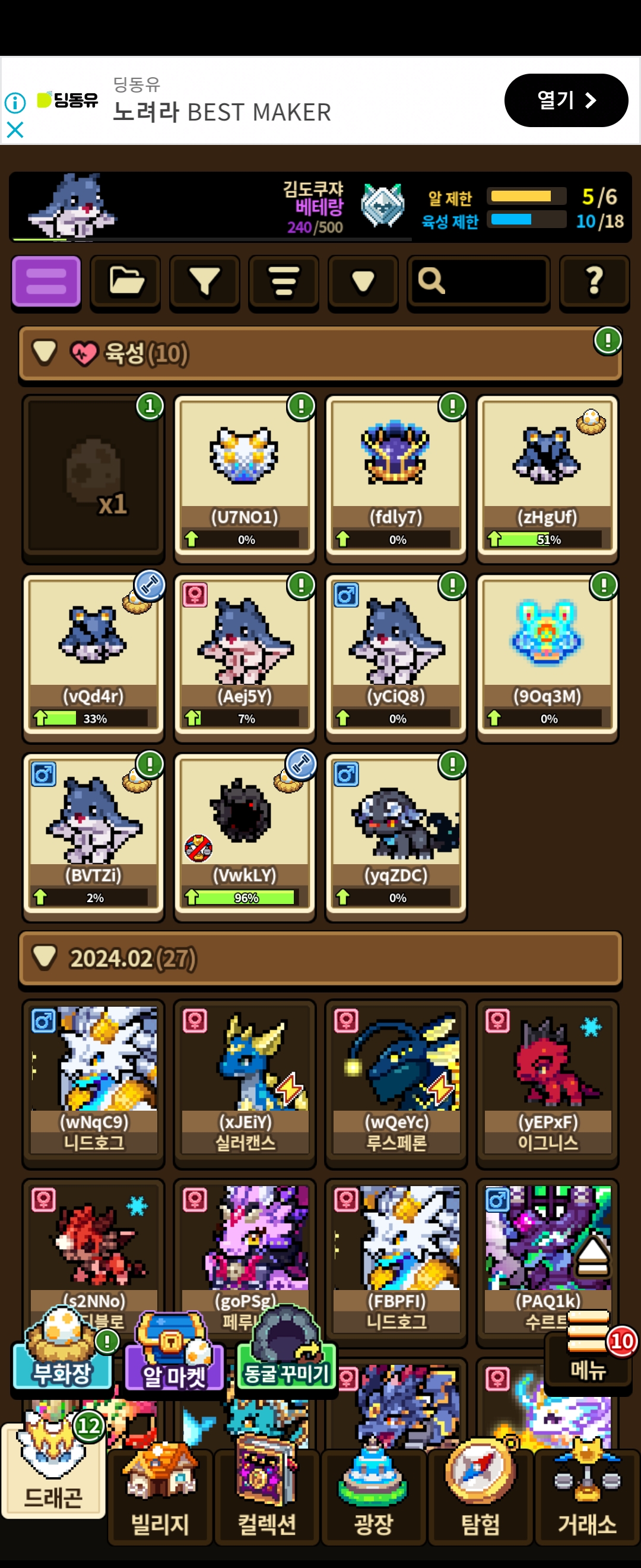Image resolution: width=641 pixels, height=1568 pixels.
Task: Tap the purple list view button
Action: click(46, 281)
